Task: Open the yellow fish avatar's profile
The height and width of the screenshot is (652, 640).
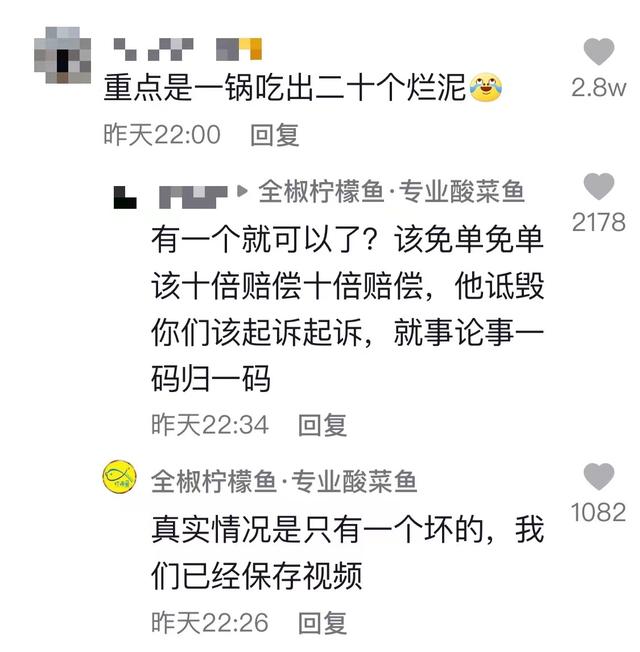Action: coord(120,478)
